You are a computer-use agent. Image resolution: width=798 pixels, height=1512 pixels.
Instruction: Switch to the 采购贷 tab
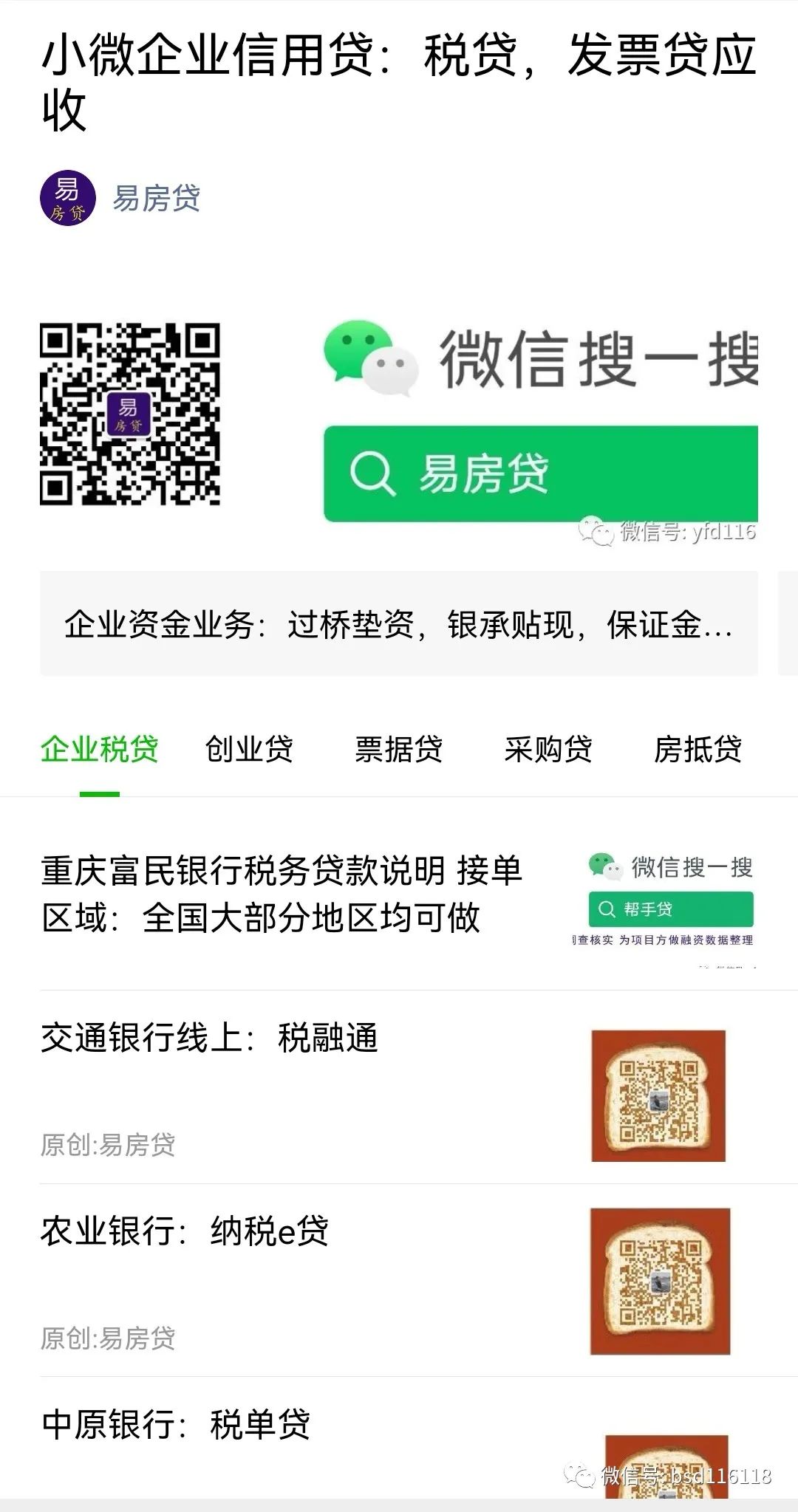pos(548,749)
